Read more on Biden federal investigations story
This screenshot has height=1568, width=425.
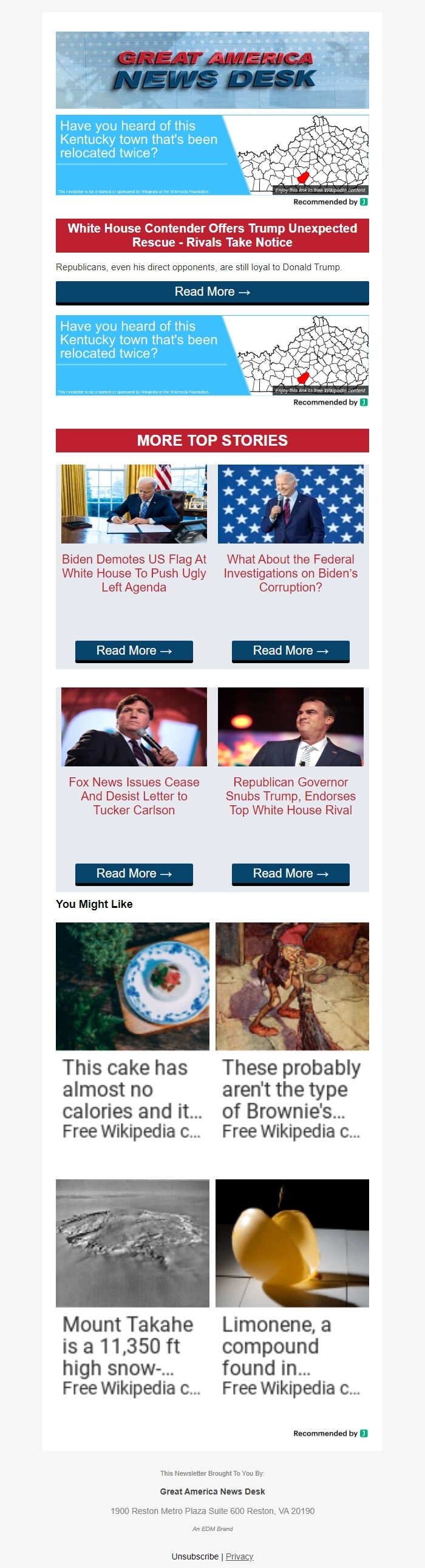click(290, 650)
